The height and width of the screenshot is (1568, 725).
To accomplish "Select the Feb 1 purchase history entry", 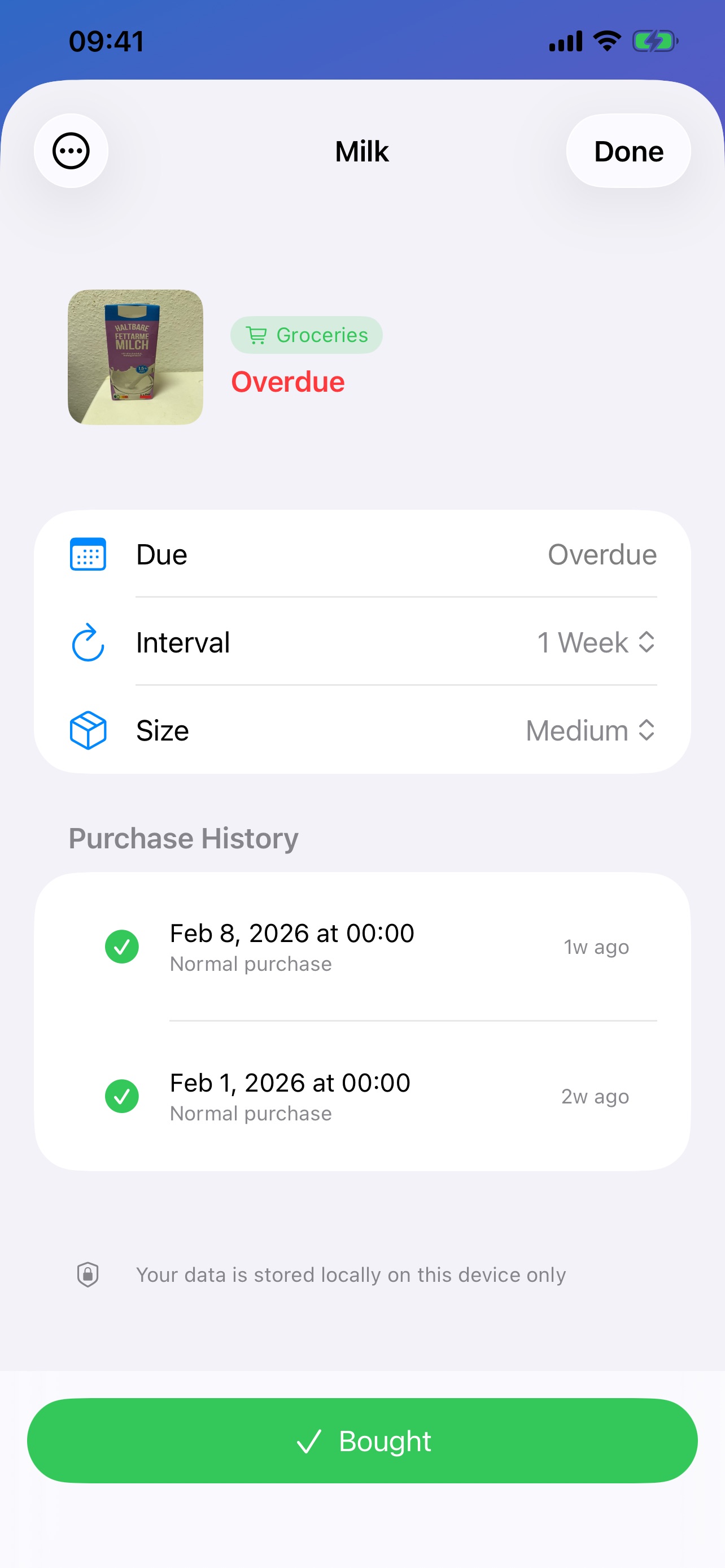I will 362,1096.
